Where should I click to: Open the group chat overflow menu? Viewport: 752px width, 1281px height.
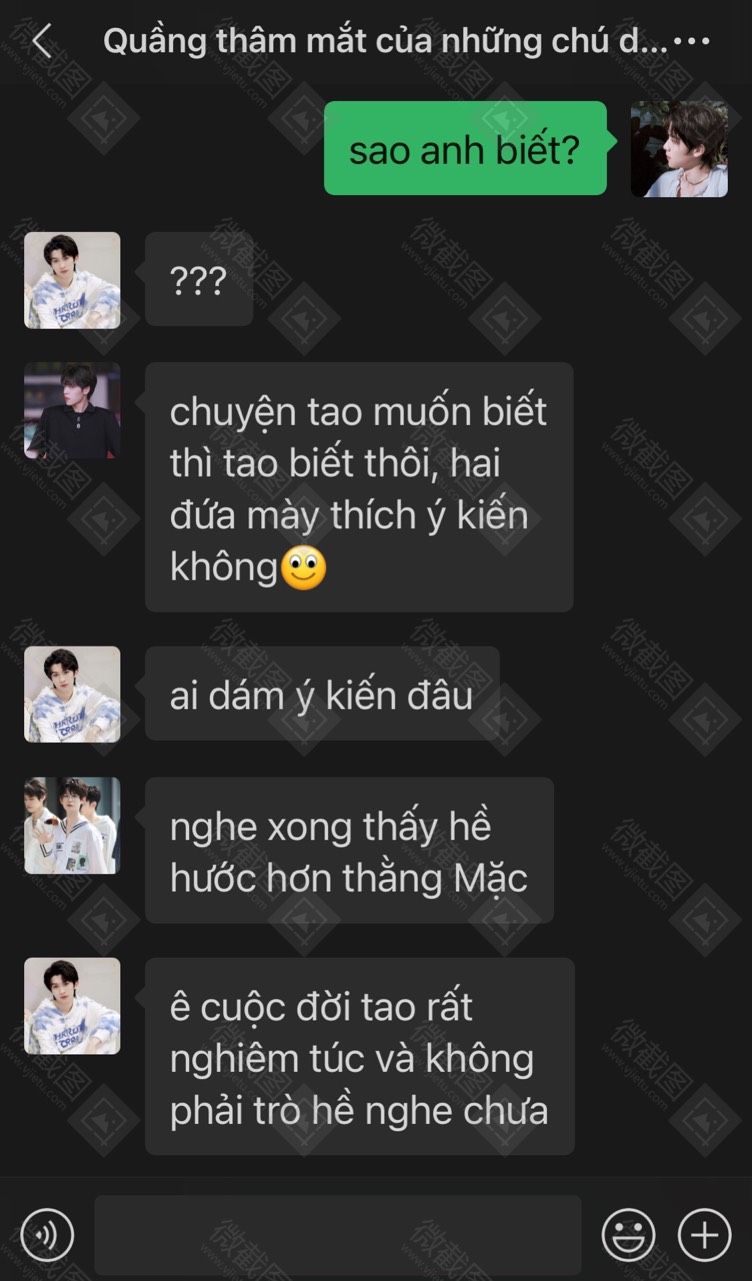point(692,42)
